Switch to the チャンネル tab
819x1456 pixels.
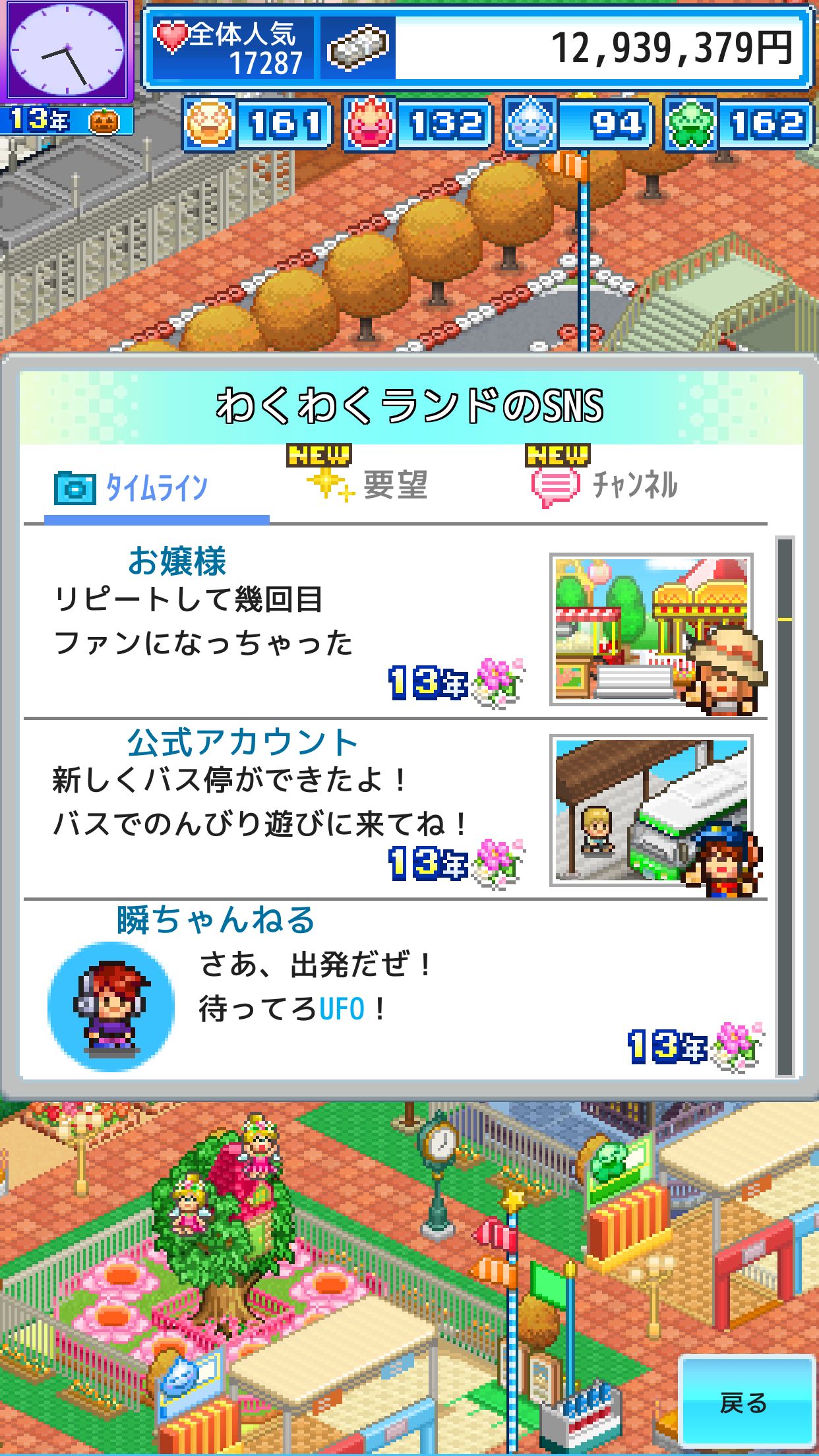point(605,485)
